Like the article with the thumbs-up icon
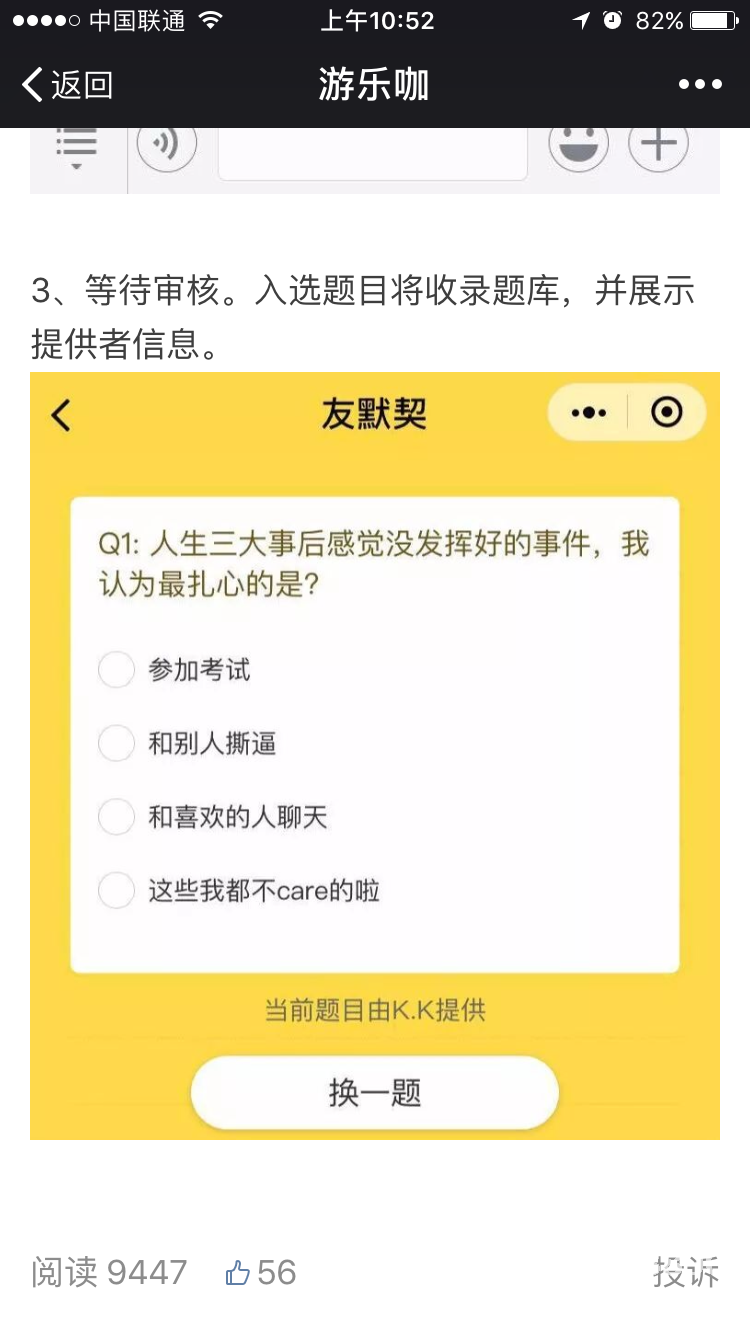The width and height of the screenshot is (750, 1334). point(238,1272)
